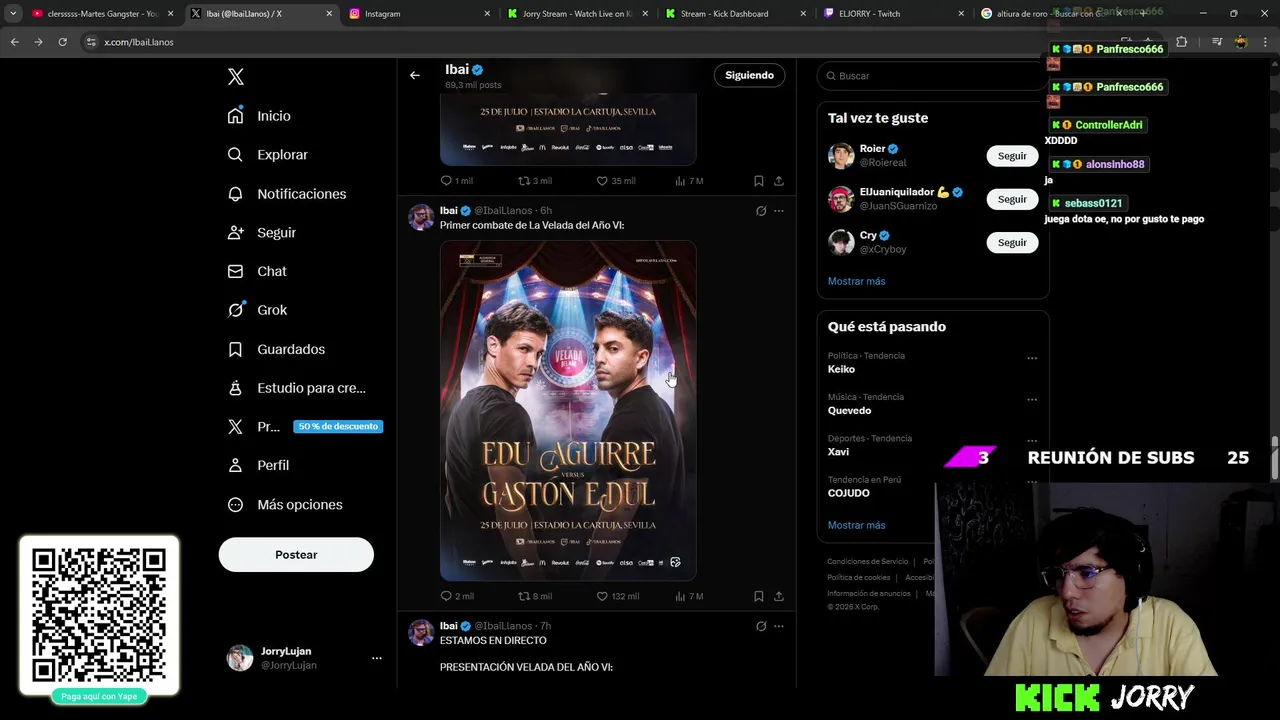
Task: Repost the Primer combate de La Velada post
Action: point(524,596)
